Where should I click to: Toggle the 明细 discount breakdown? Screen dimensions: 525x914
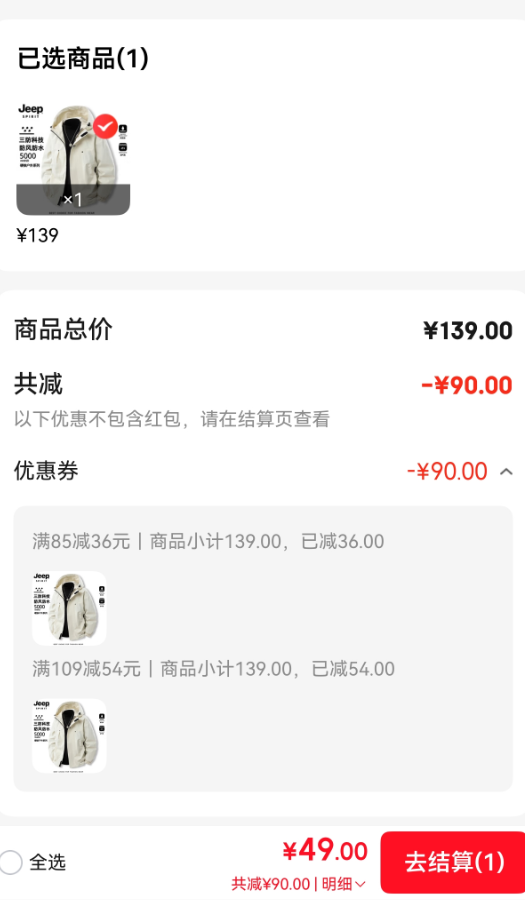(x=344, y=884)
